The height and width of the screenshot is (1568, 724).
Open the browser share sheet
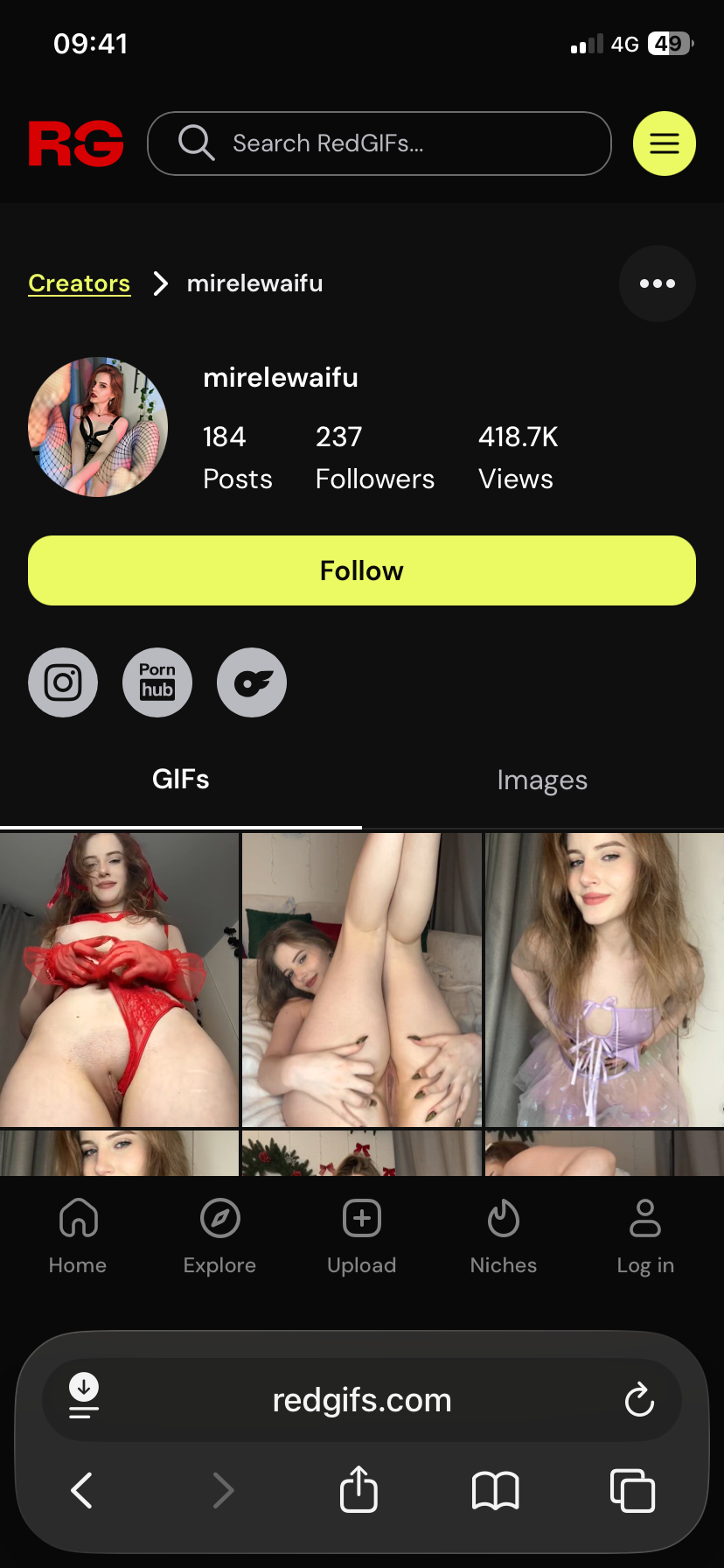click(359, 1490)
